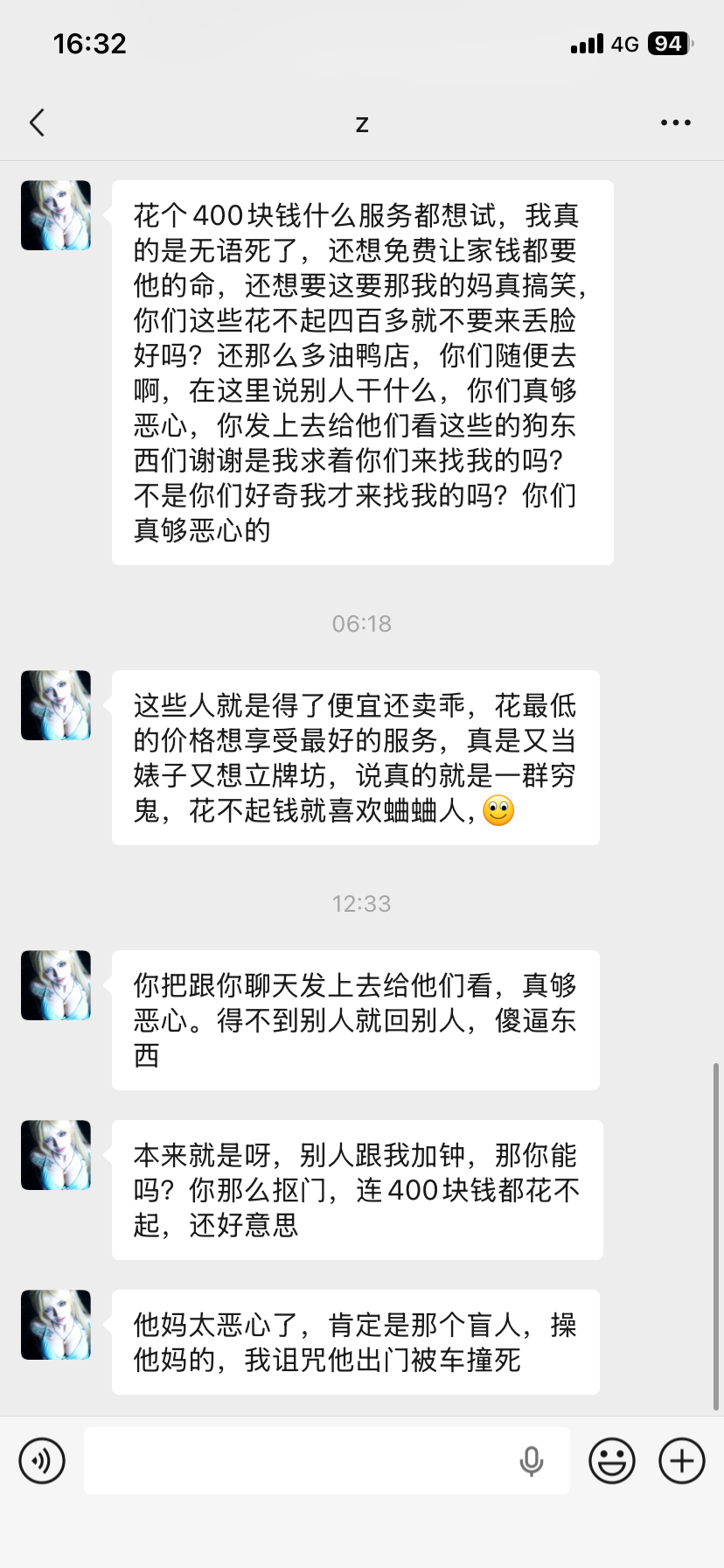The width and height of the screenshot is (724, 1568).
Task: Go back from chat with z
Action: point(37,122)
